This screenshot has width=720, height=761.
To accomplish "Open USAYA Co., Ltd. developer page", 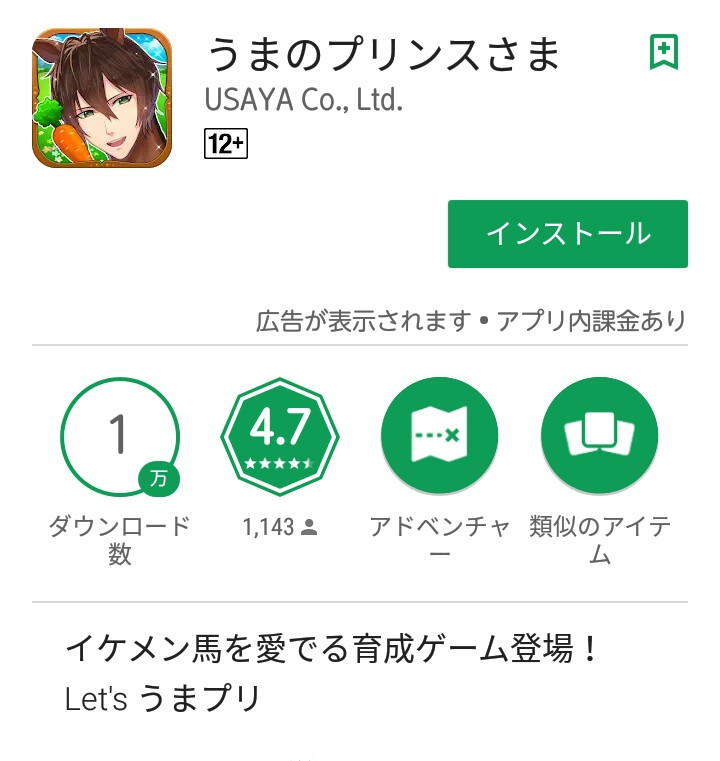I will (303, 101).
